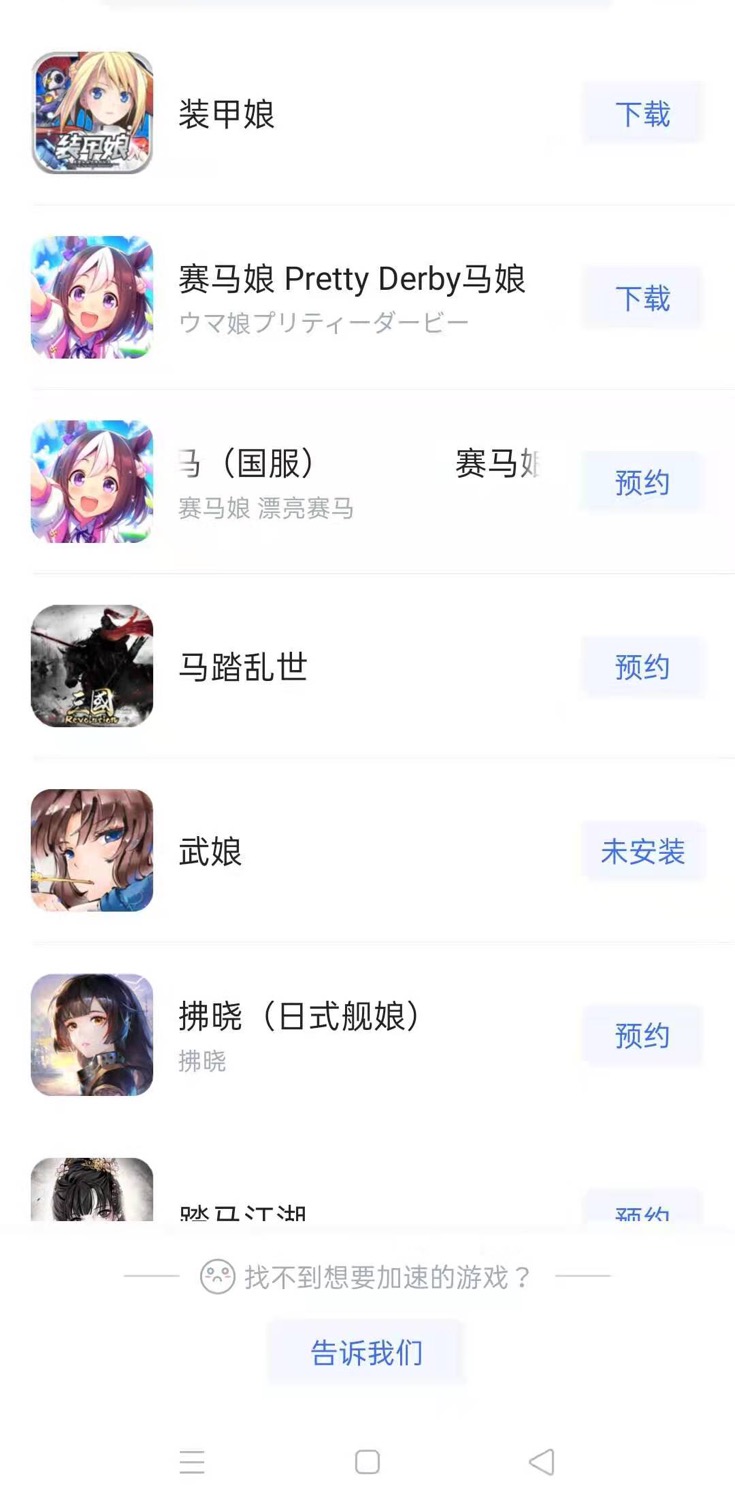Tap 预约 for 马踏乱世
The image size is (735, 1498).
[x=642, y=667]
